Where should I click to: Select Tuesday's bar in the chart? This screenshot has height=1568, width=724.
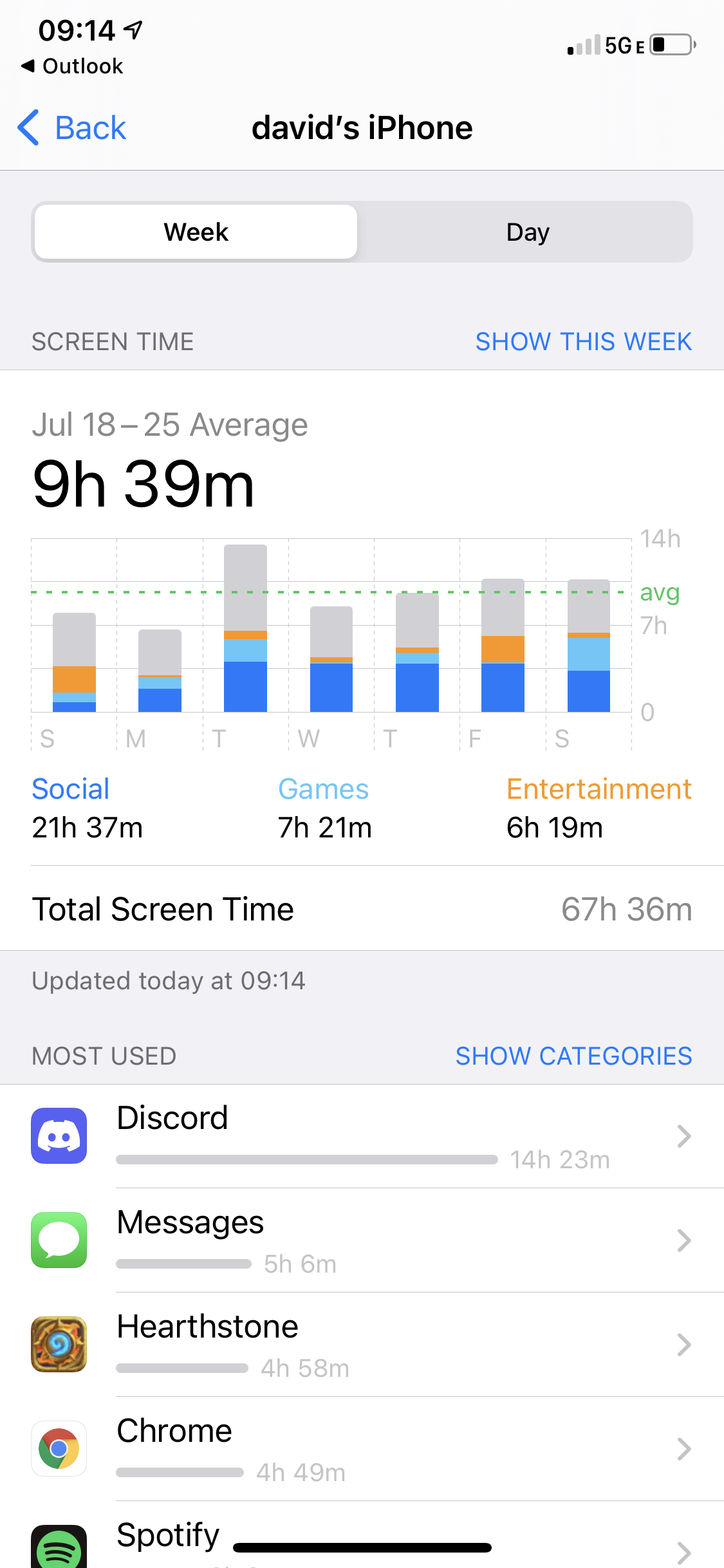(x=245, y=629)
